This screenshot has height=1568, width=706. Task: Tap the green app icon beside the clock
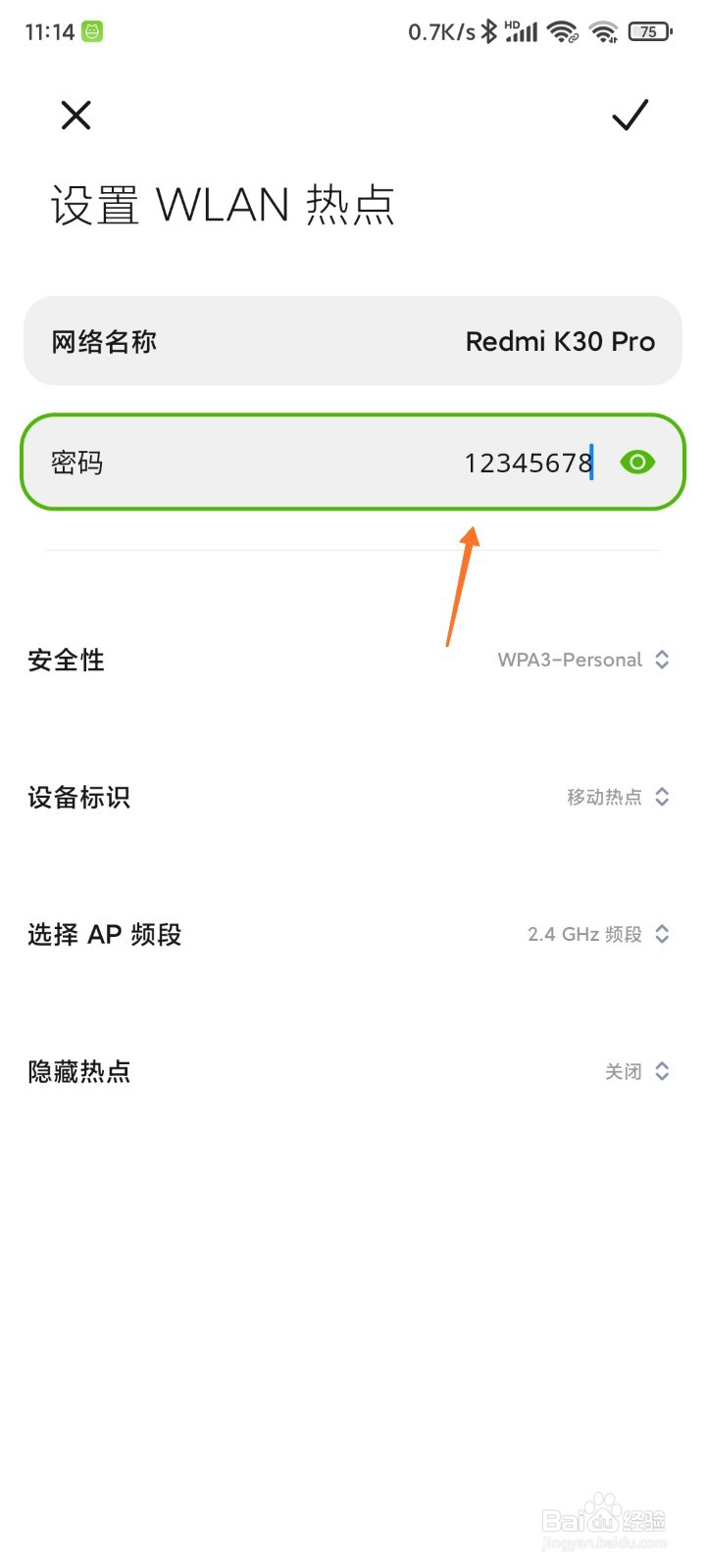93,31
